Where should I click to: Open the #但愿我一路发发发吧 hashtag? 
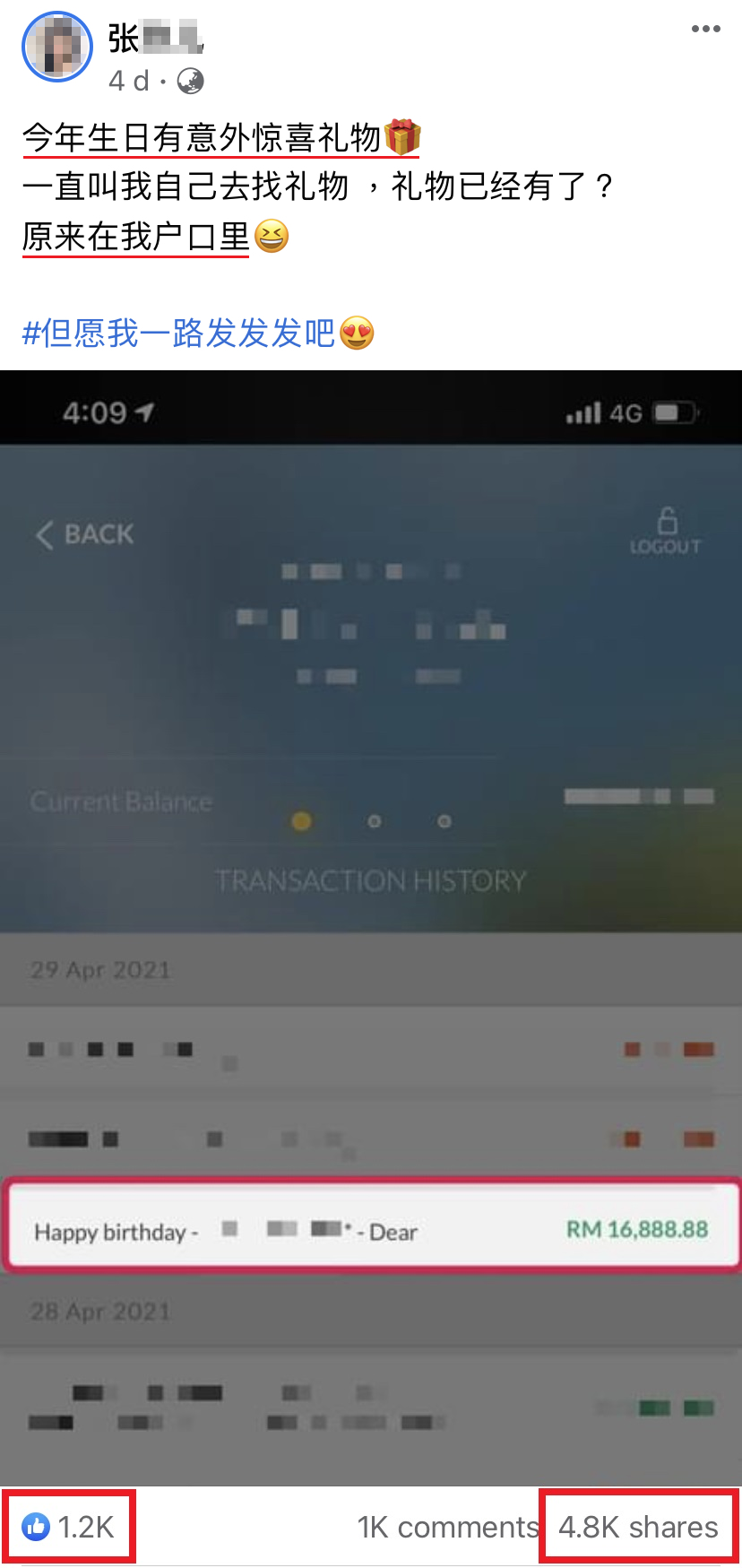click(x=179, y=334)
